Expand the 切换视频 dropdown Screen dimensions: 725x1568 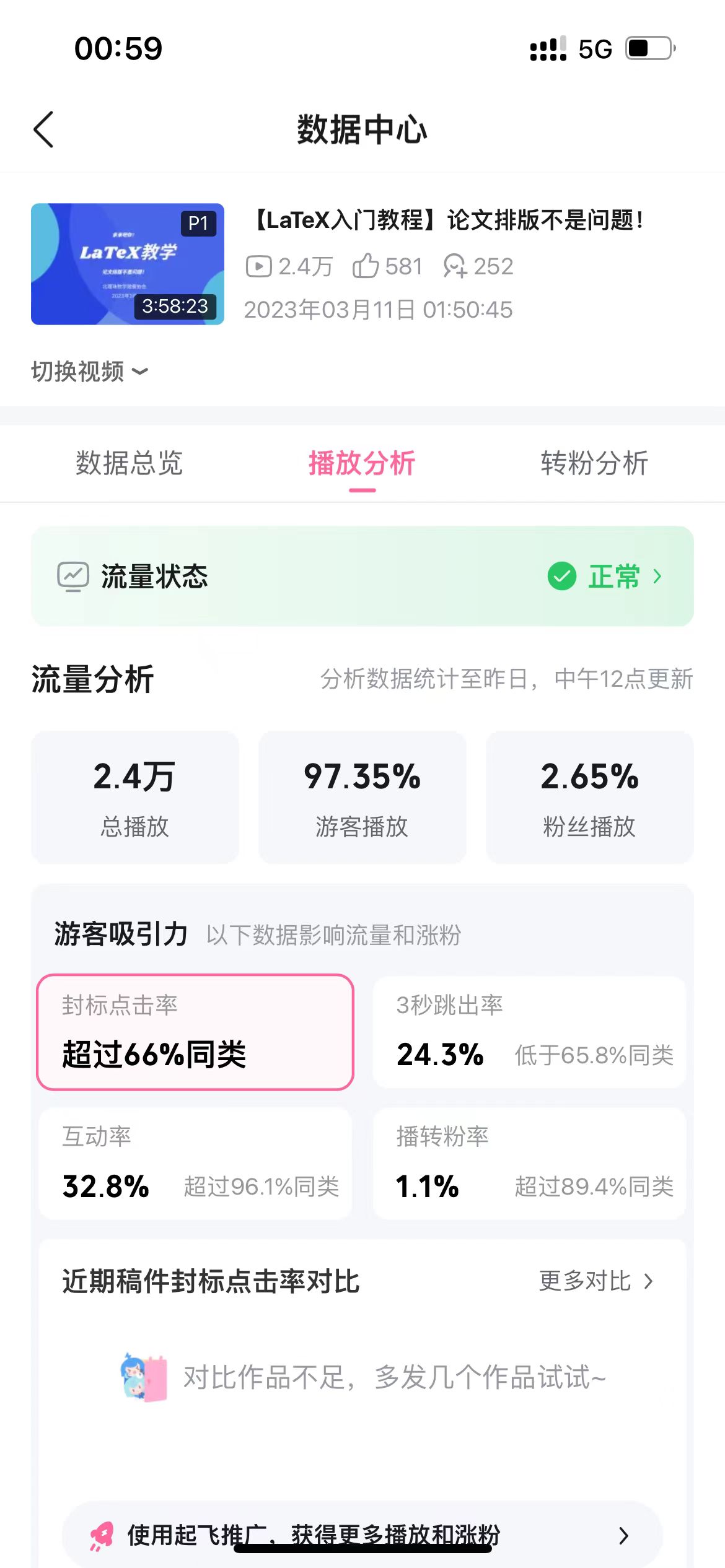[x=90, y=372]
